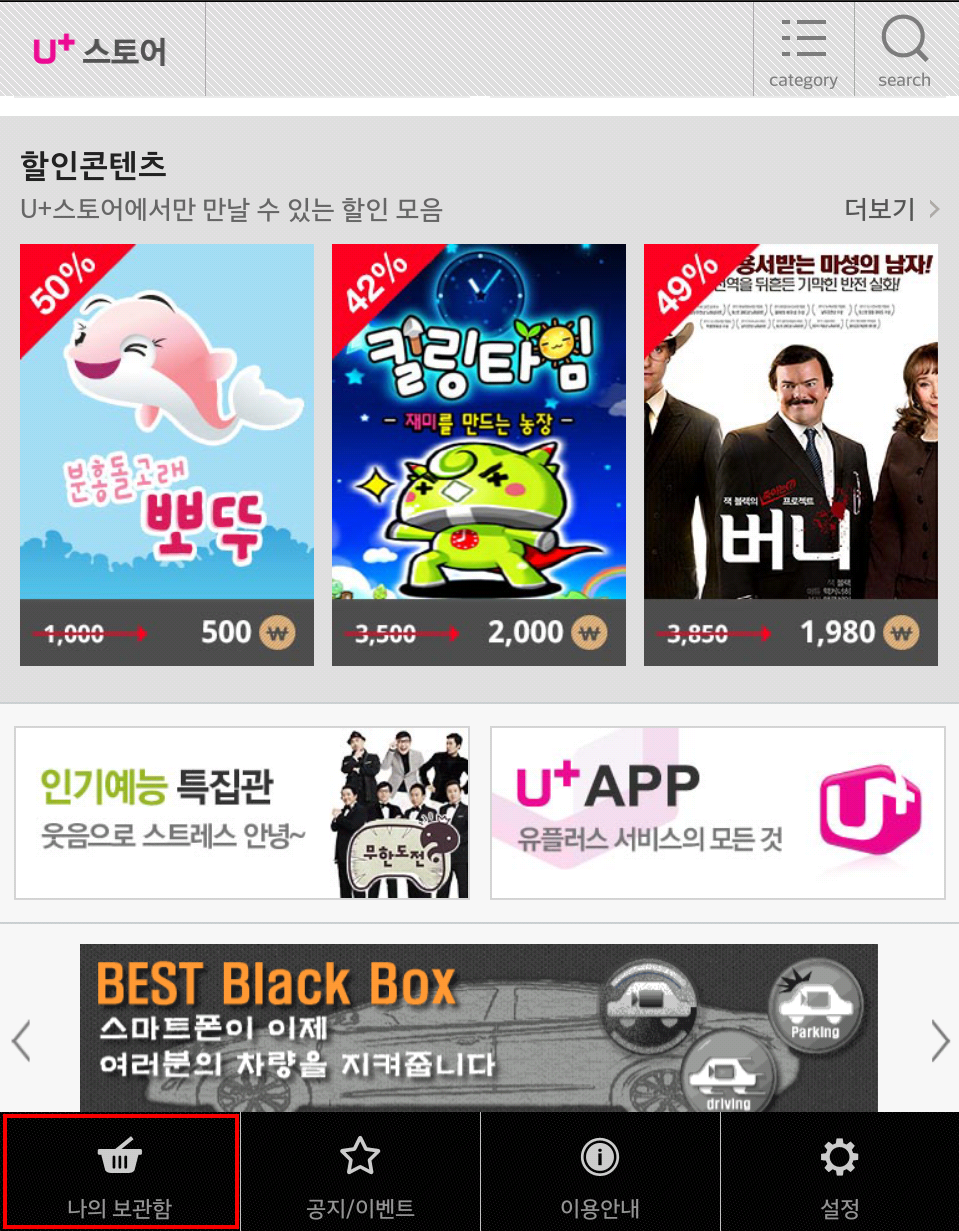959x1231 pixels.
Task: Open the search icon
Action: click(904, 50)
